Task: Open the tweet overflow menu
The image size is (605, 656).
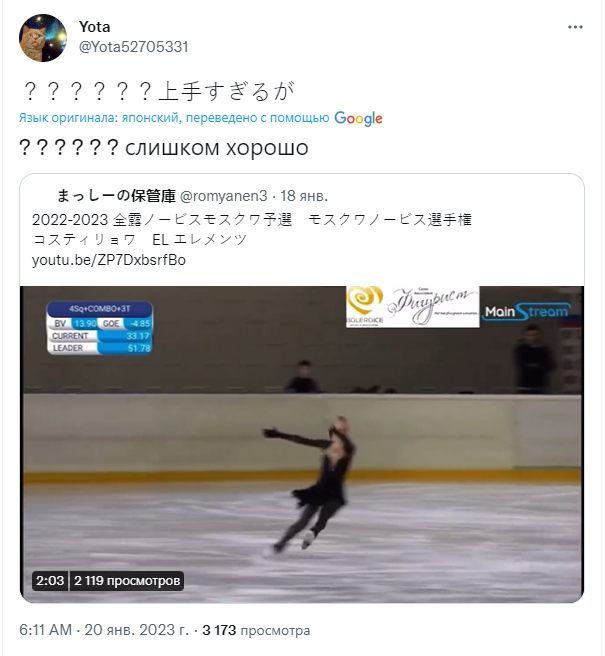Action: coord(574,27)
